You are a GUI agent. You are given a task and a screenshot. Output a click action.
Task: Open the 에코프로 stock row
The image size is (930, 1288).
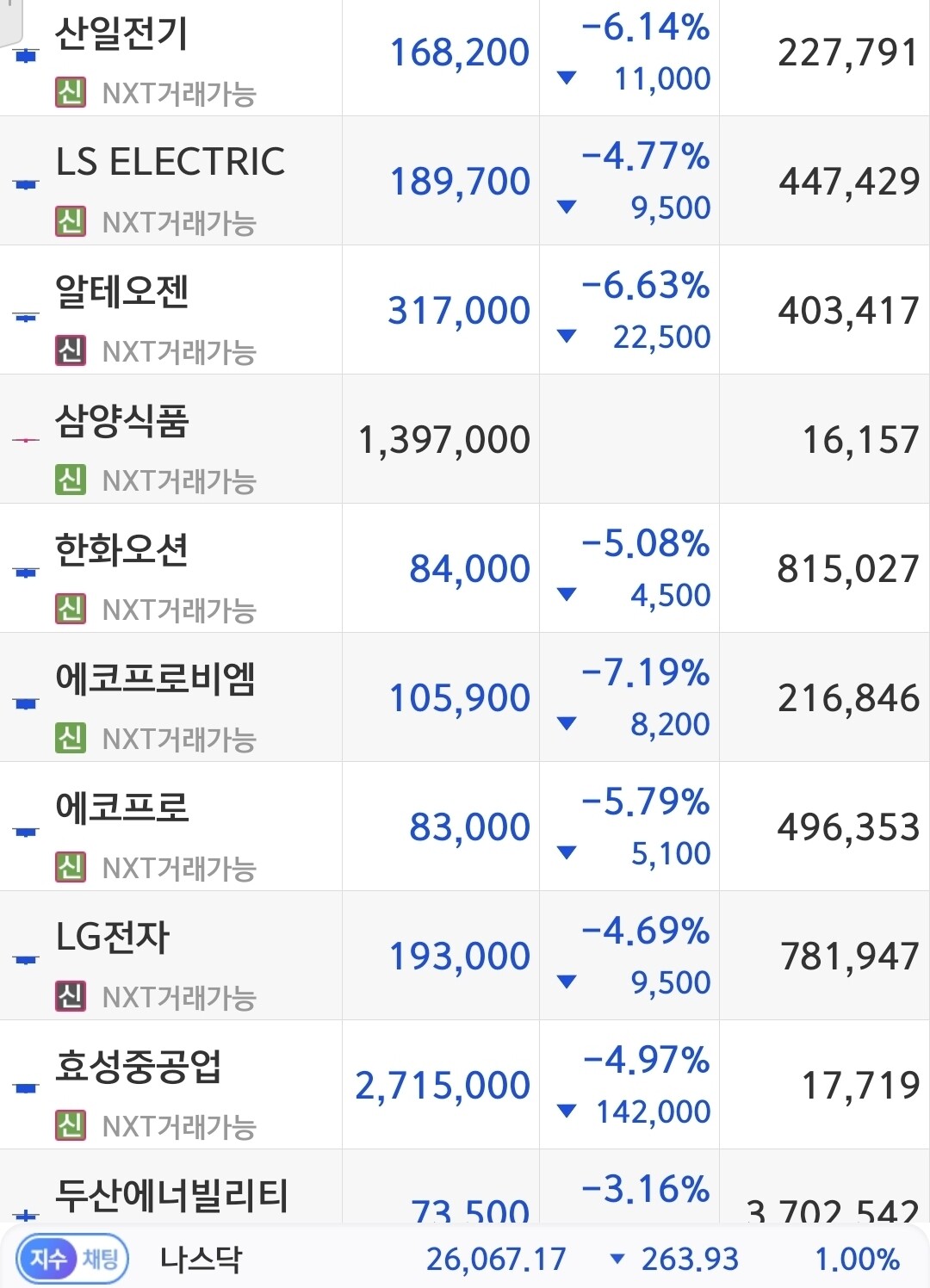[465, 827]
